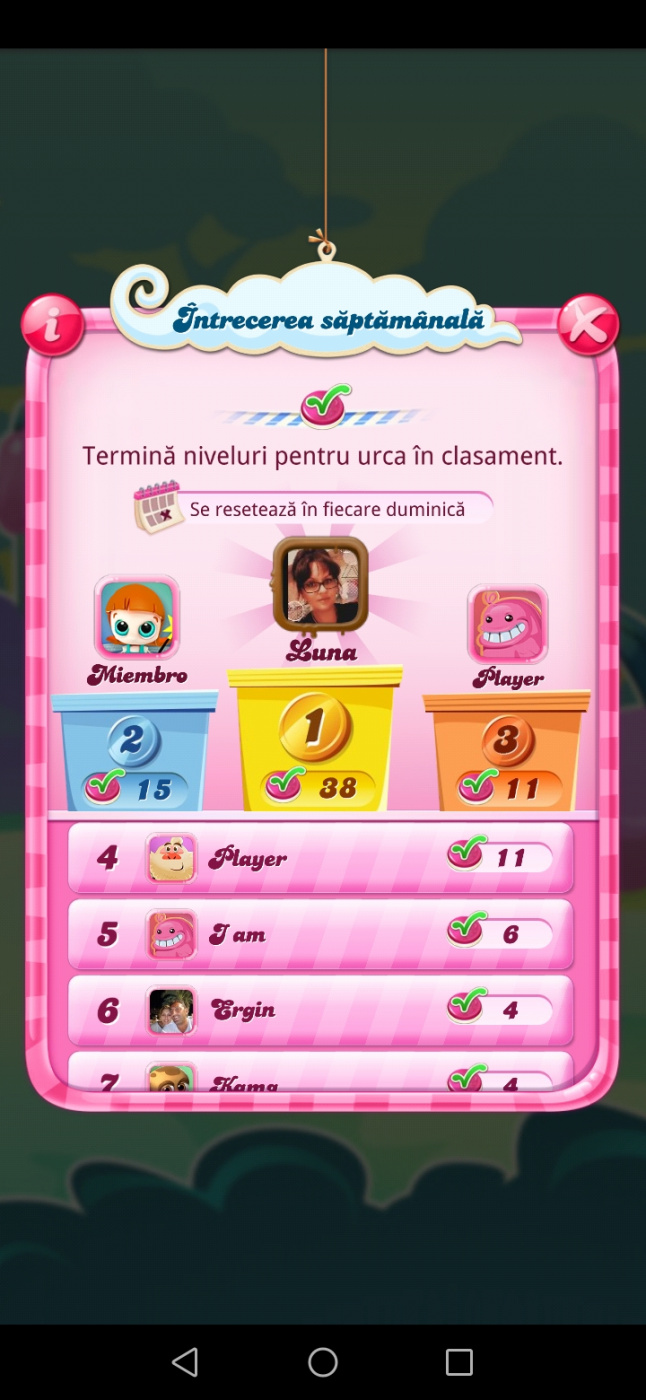Tap Luna's first-place profile picture
646x1400 pixels.
coord(321,586)
